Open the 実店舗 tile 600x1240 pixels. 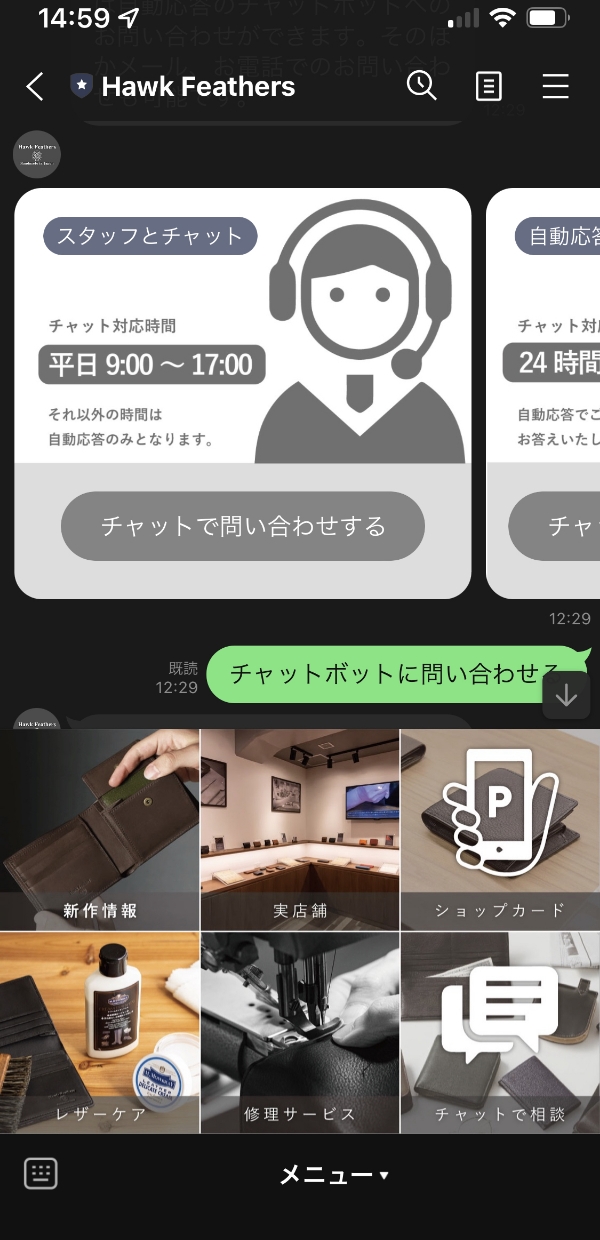tap(300, 830)
